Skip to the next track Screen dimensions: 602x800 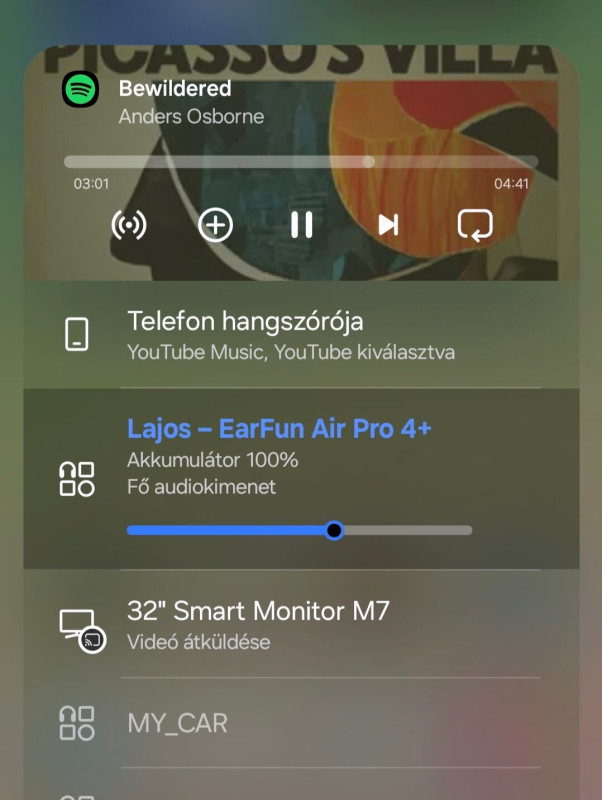[x=388, y=225]
